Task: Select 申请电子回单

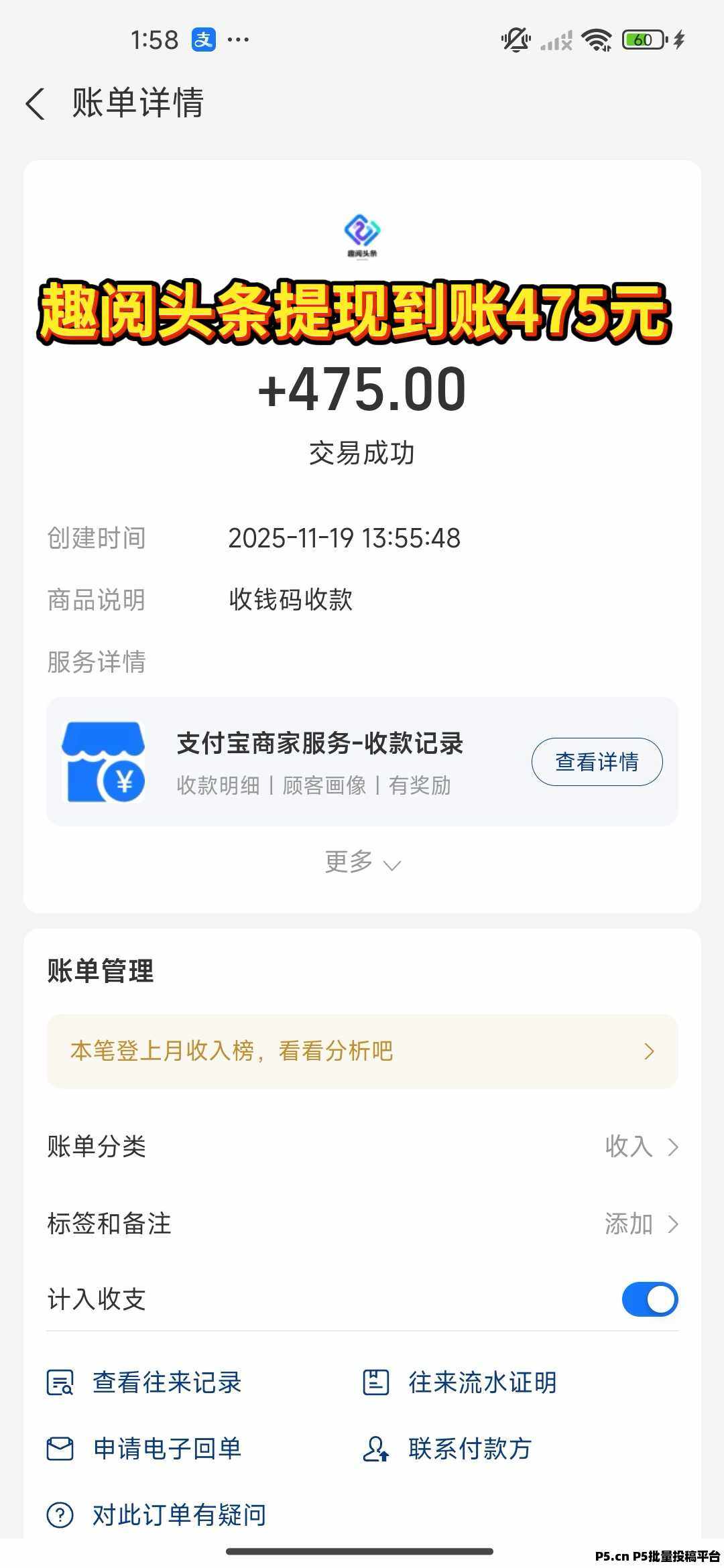Action: [x=166, y=1449]
